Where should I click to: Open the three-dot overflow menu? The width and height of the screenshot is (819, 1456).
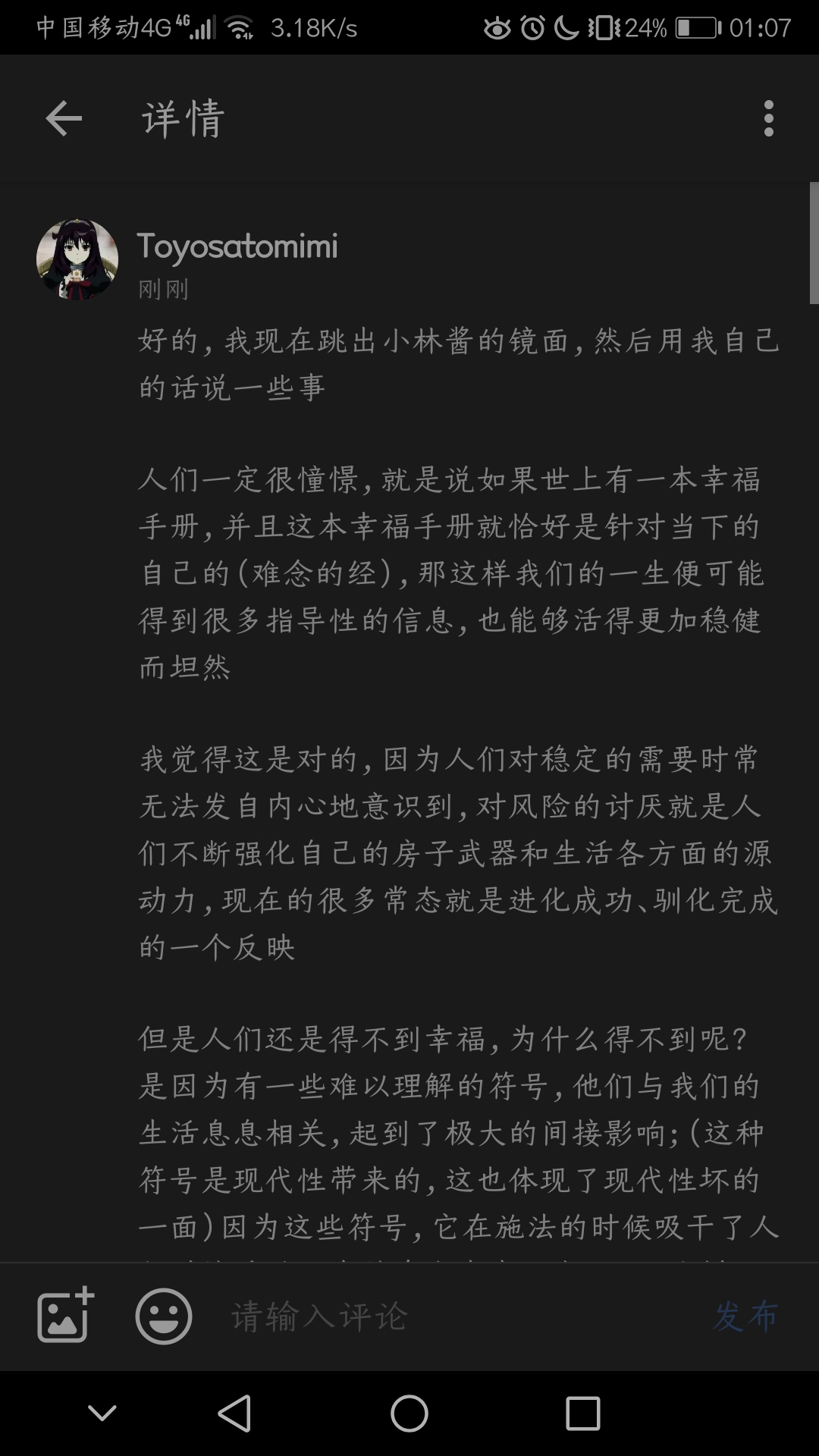pyautogui.click(x=768, y=119)
